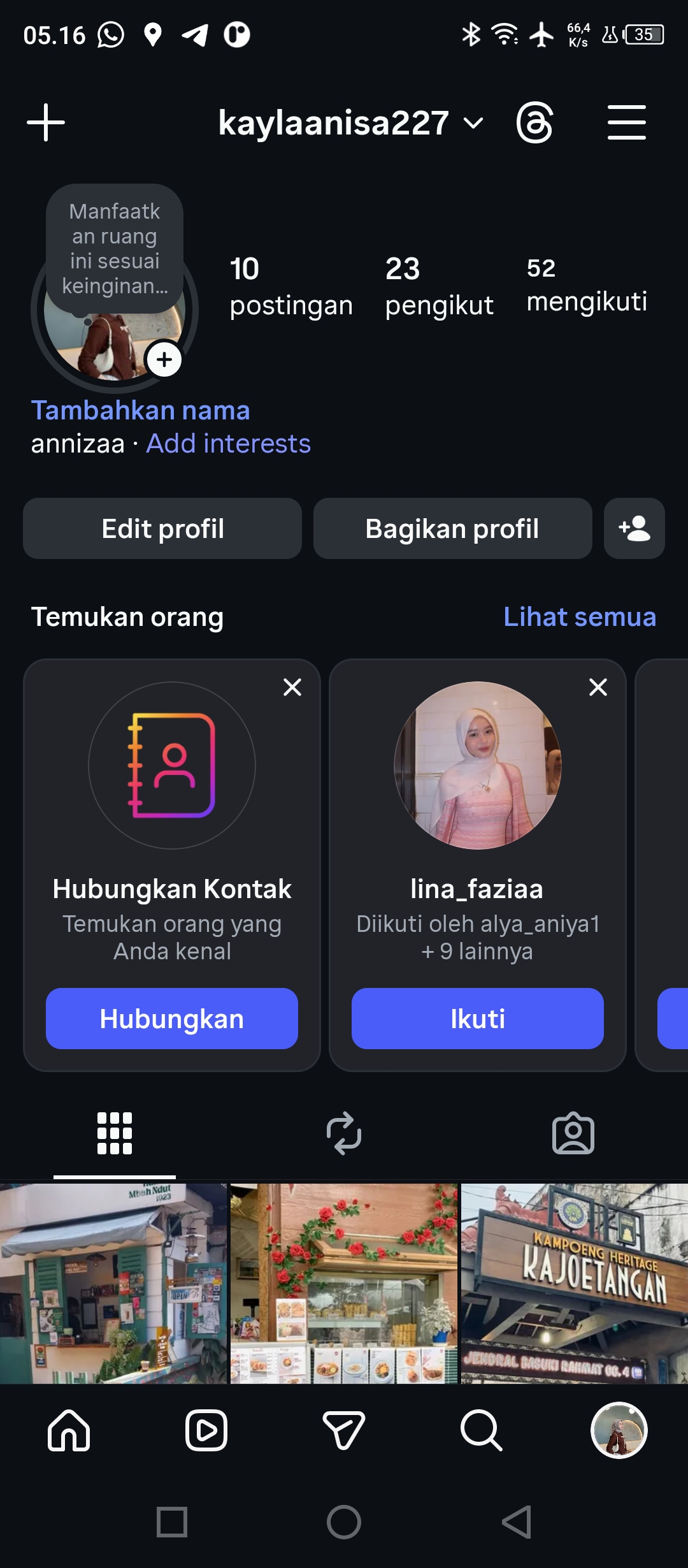The image size is (688, 1568).
Task: Open the Kajoetangan Heritage post
Action: 574,1282
